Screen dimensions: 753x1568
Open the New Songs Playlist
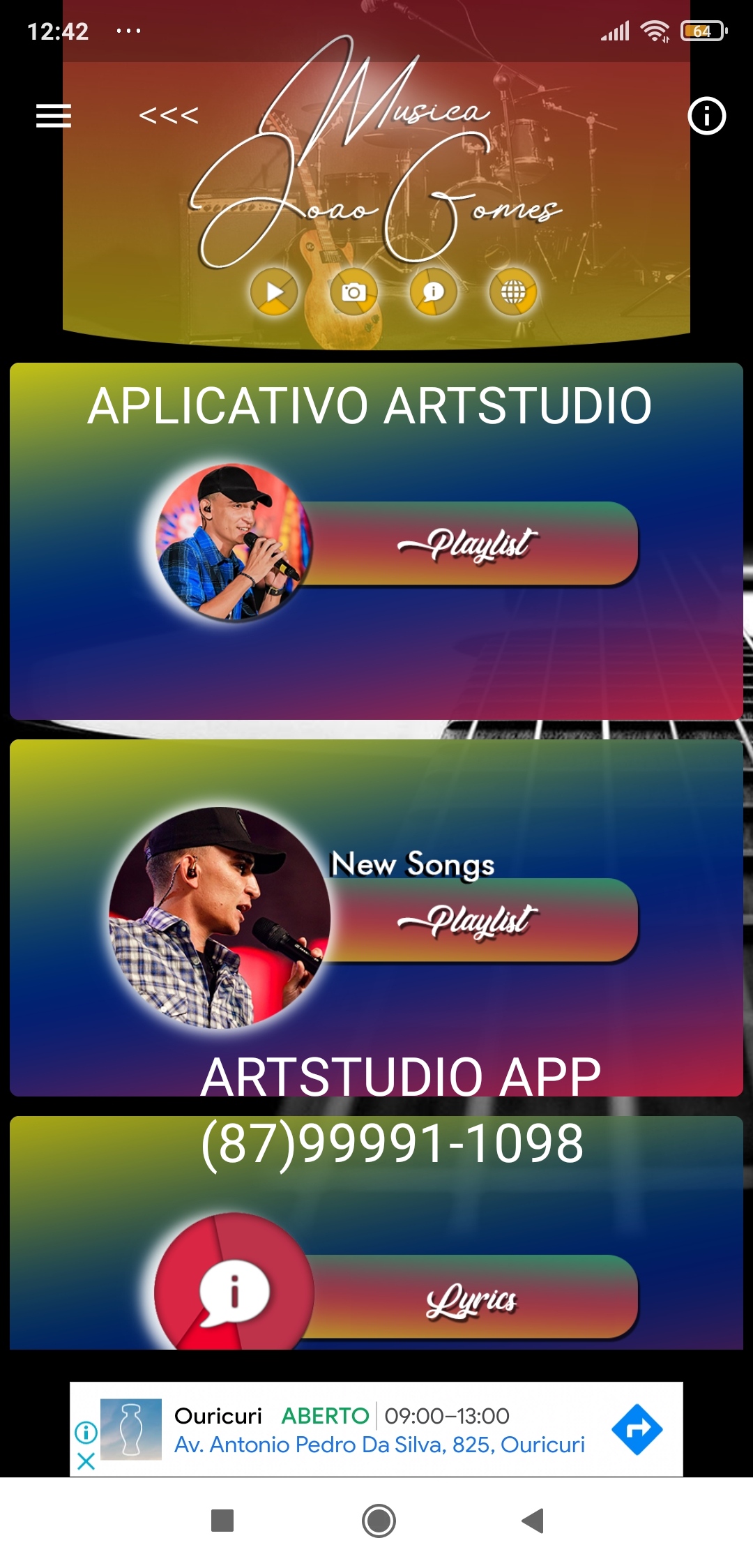469,921
